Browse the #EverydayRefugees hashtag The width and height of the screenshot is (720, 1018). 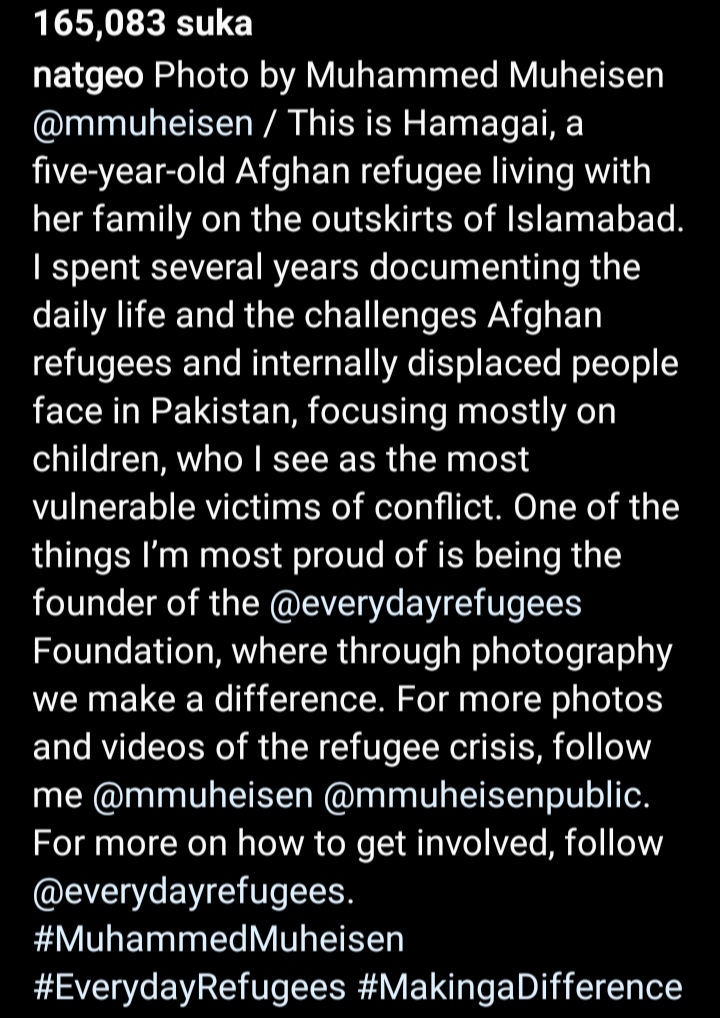[188, 988]
